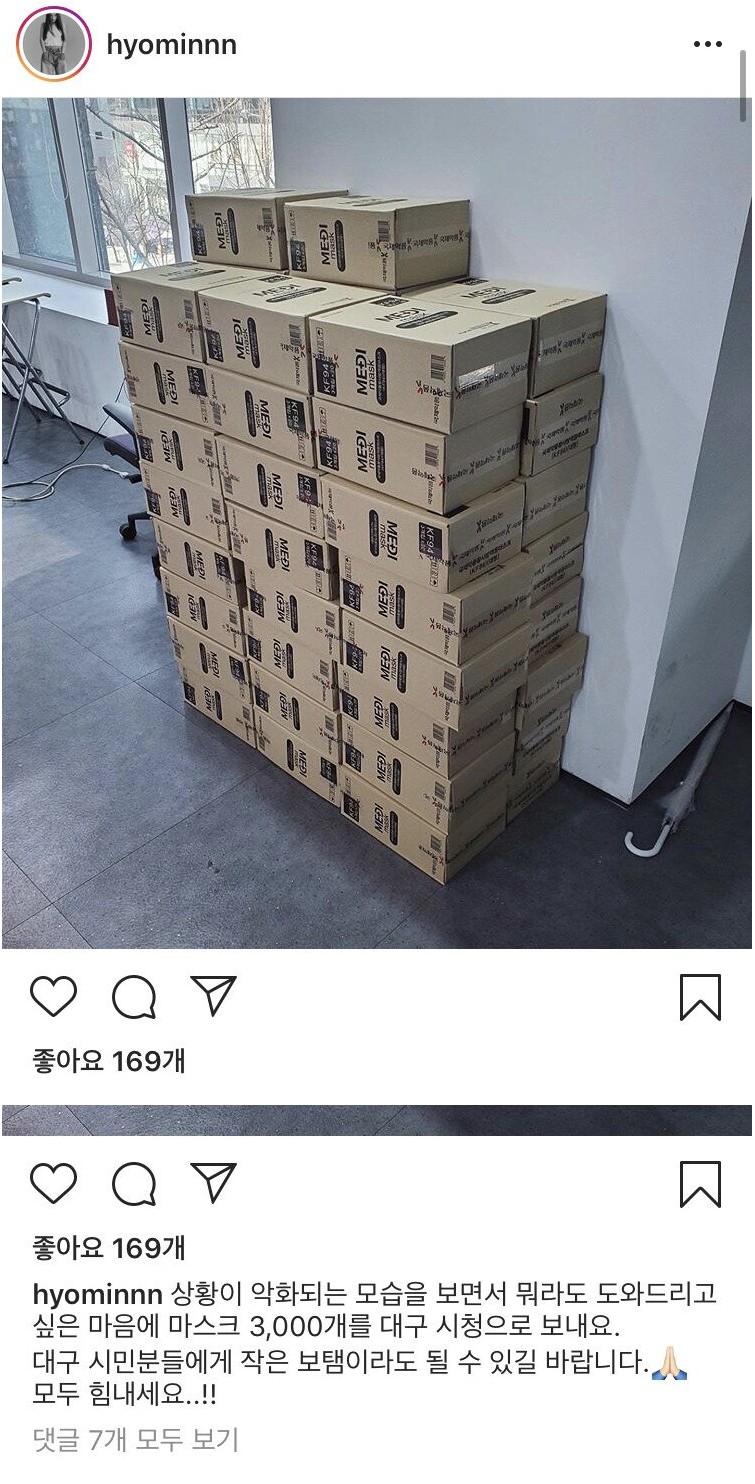The height and width of the screenshot is (1484, 755).
Task: Tap the bookmark icon just above the caption
Action: pyautogui.click(x=700, y=1184)
